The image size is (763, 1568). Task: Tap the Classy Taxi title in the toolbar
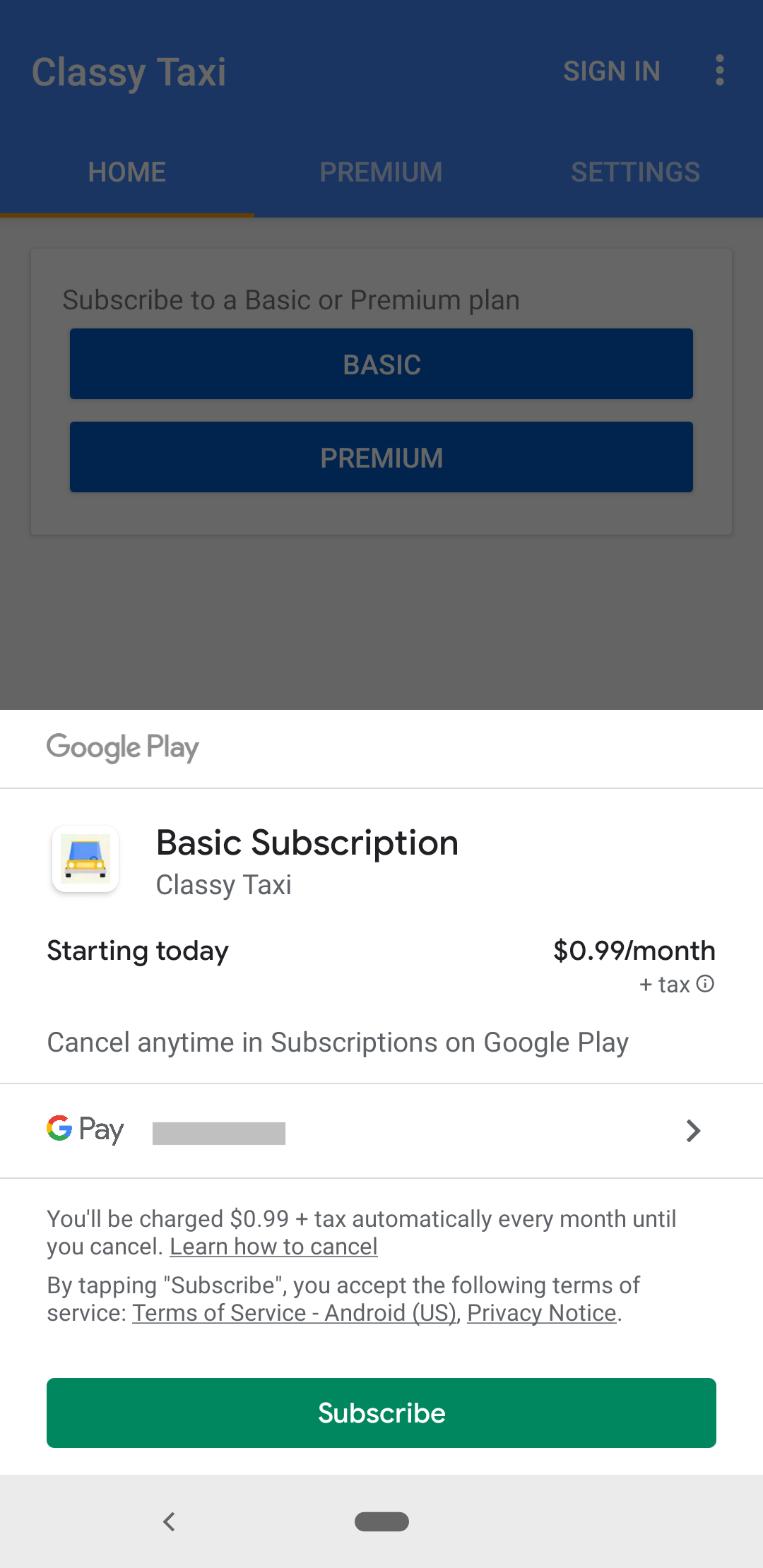[x=129, y=71]
